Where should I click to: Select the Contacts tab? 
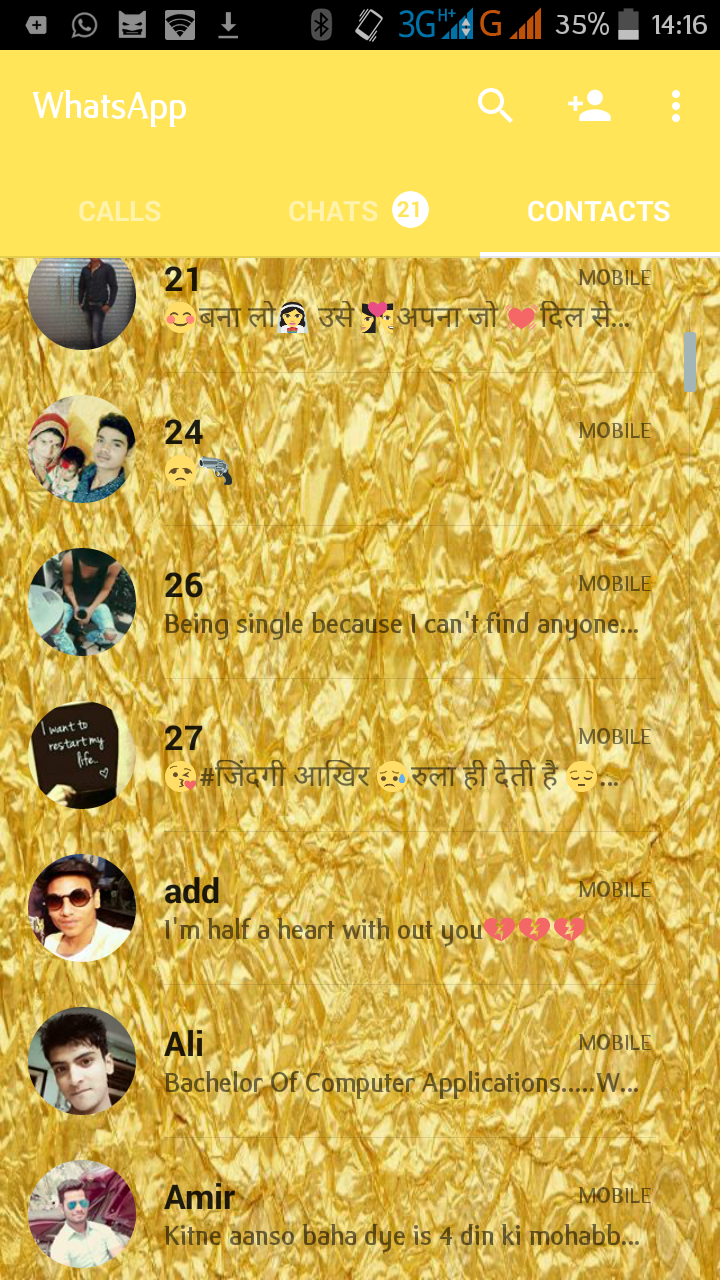tap(598, 211)
